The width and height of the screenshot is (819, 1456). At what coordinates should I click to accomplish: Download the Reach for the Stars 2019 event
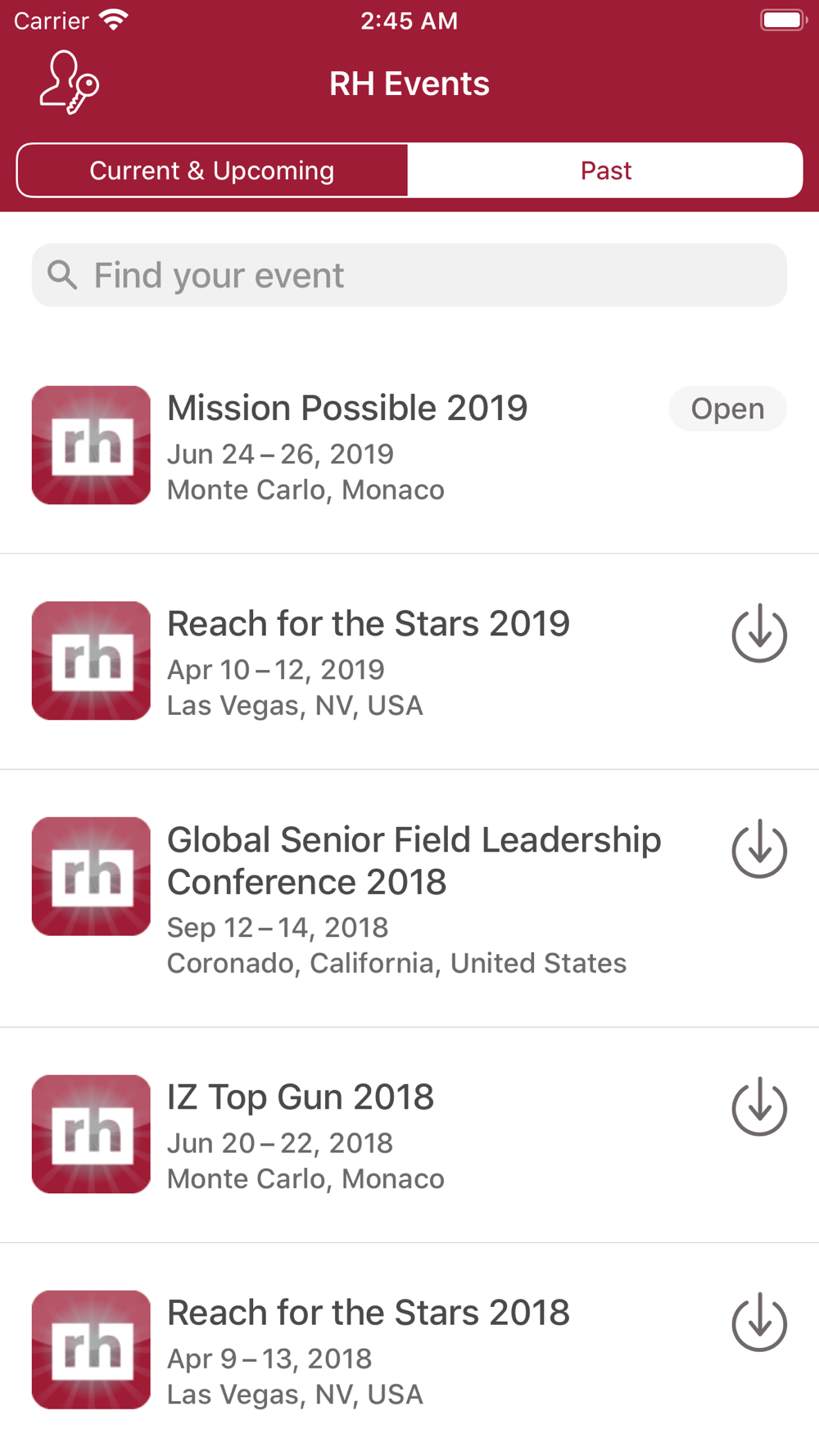coord(759,633)
